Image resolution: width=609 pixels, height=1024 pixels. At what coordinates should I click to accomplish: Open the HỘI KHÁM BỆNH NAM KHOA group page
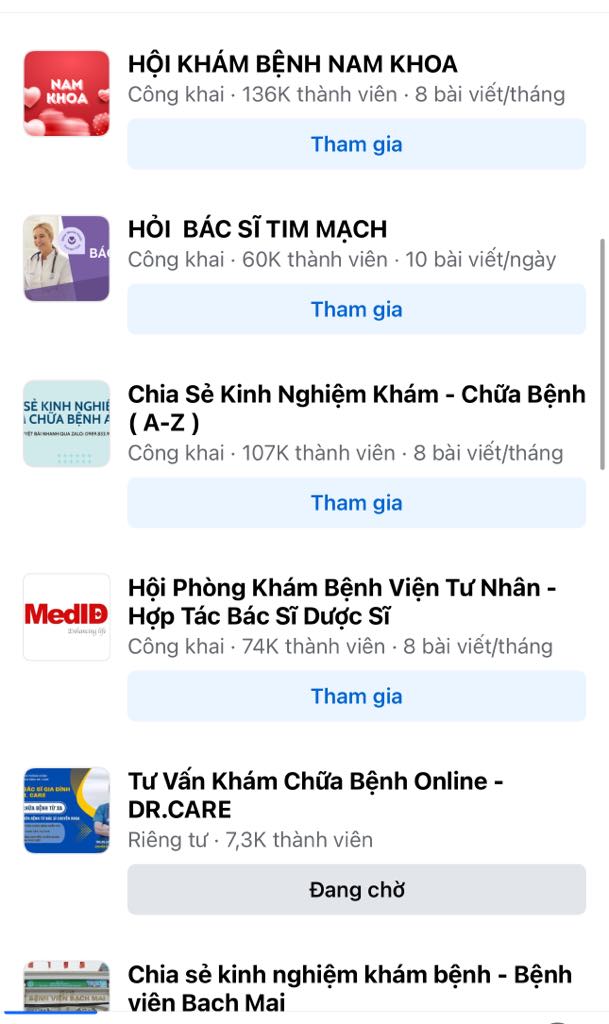coord(292,65)
